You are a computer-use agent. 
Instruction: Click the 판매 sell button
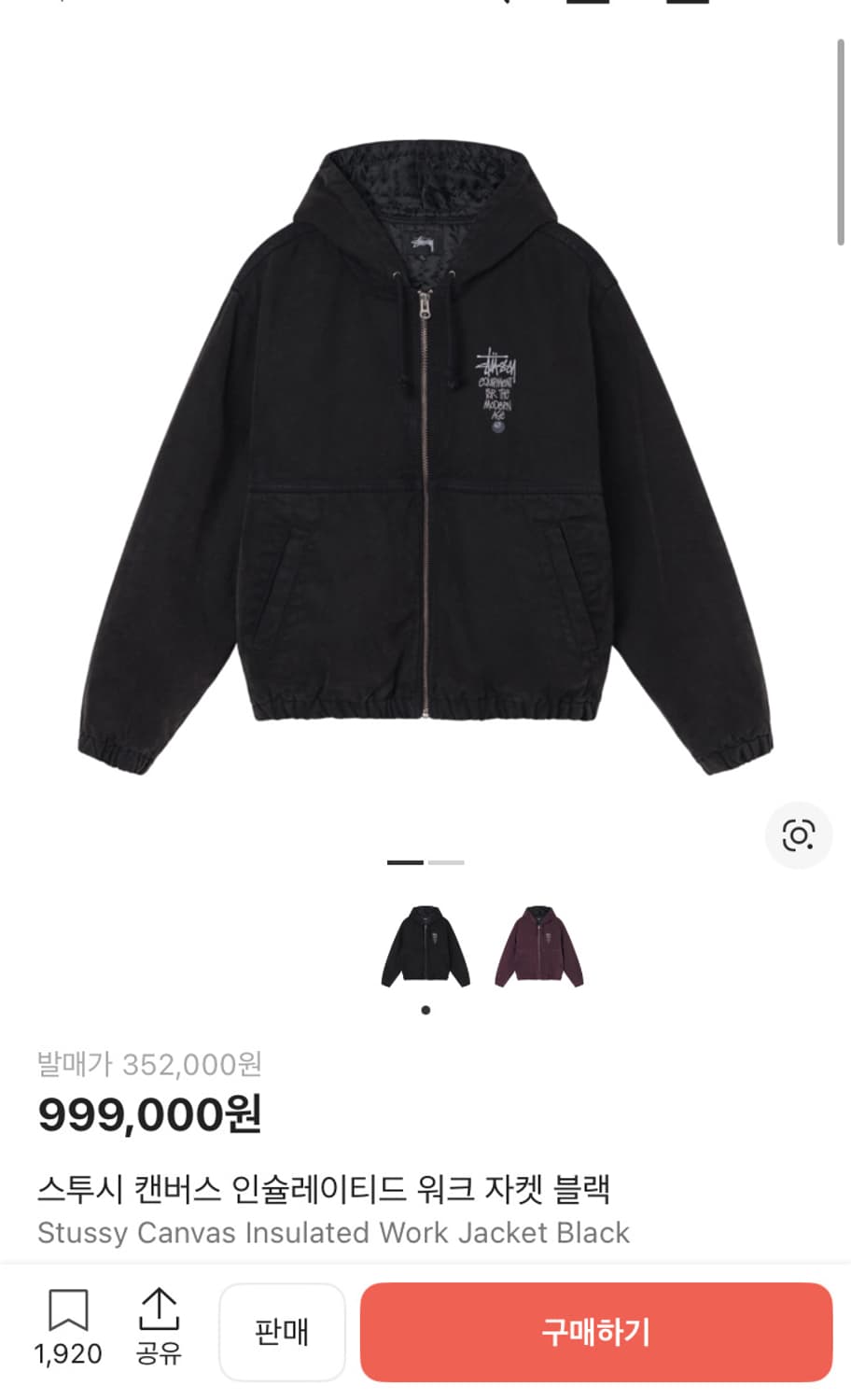point(282,1332)
